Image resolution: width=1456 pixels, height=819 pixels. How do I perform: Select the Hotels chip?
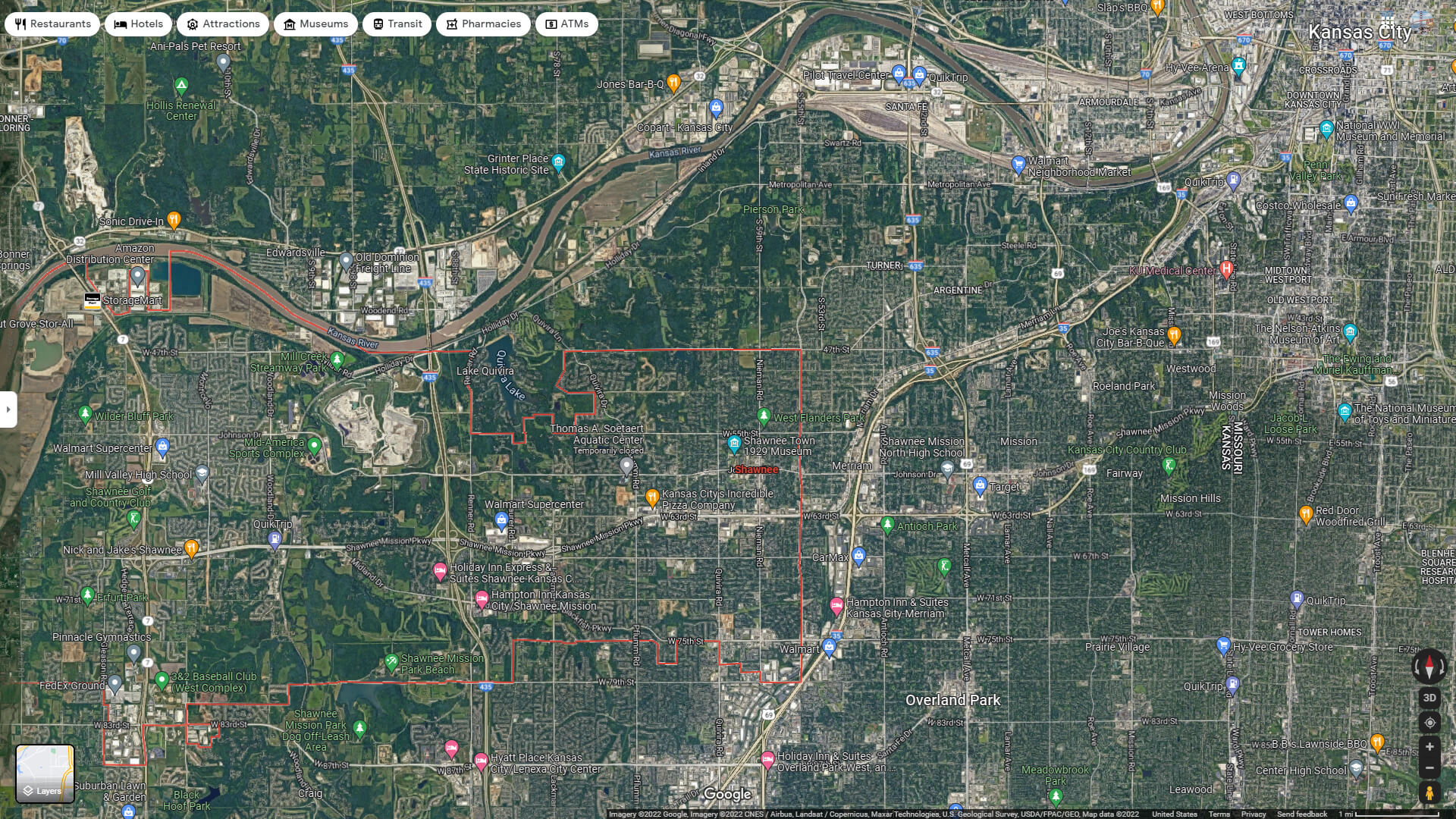[139, 24]
